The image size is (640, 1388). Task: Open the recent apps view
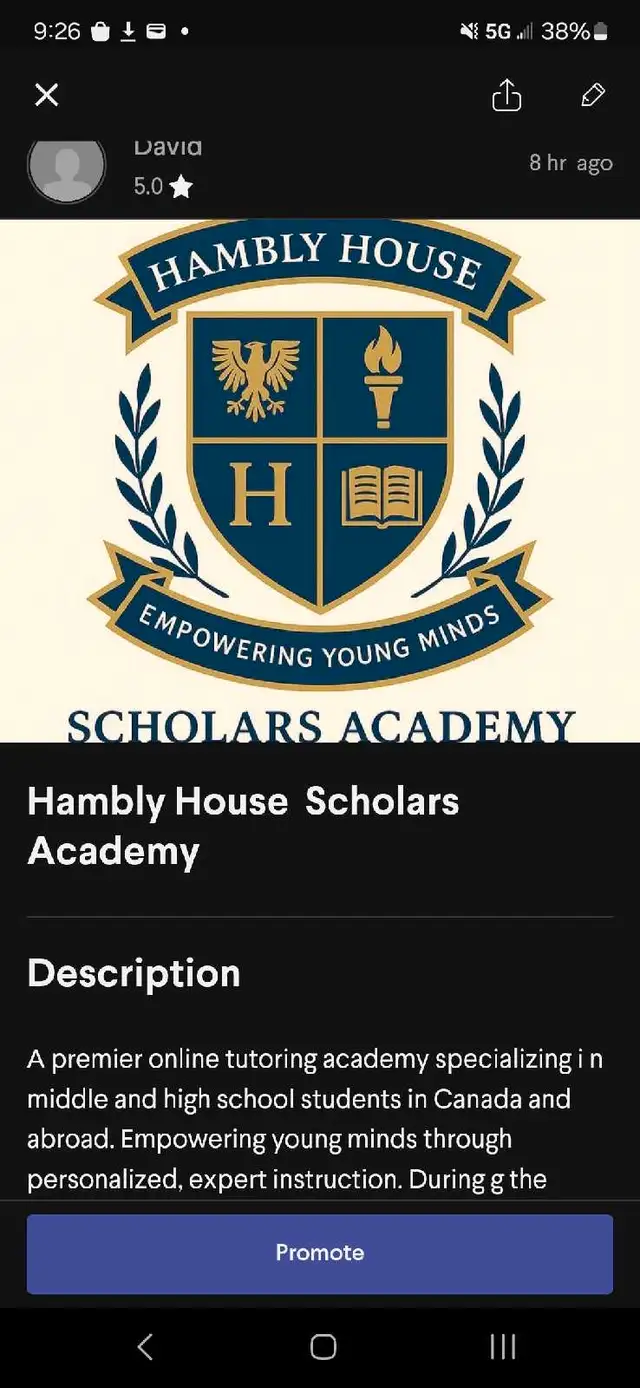[503, 1347]
